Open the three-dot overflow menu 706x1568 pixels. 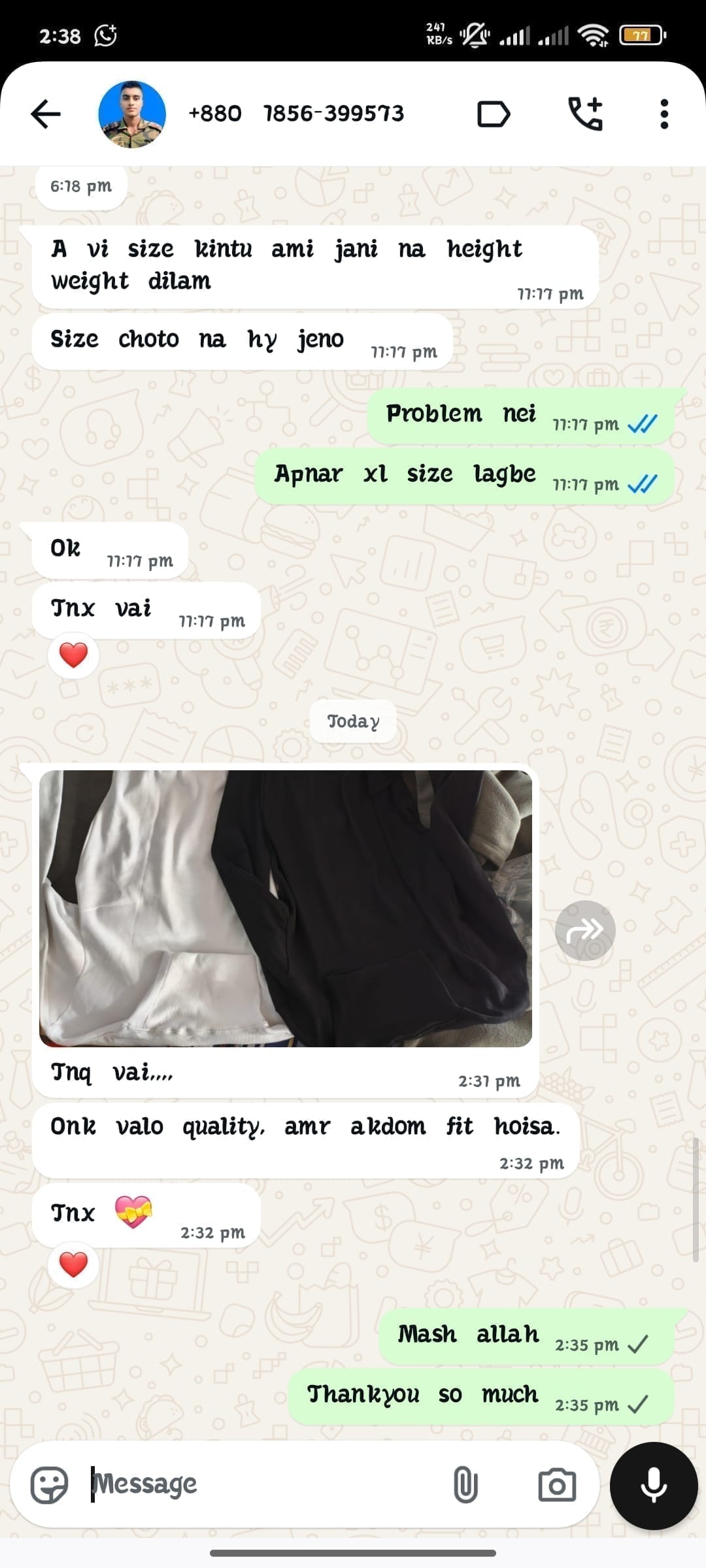(664, 114)
